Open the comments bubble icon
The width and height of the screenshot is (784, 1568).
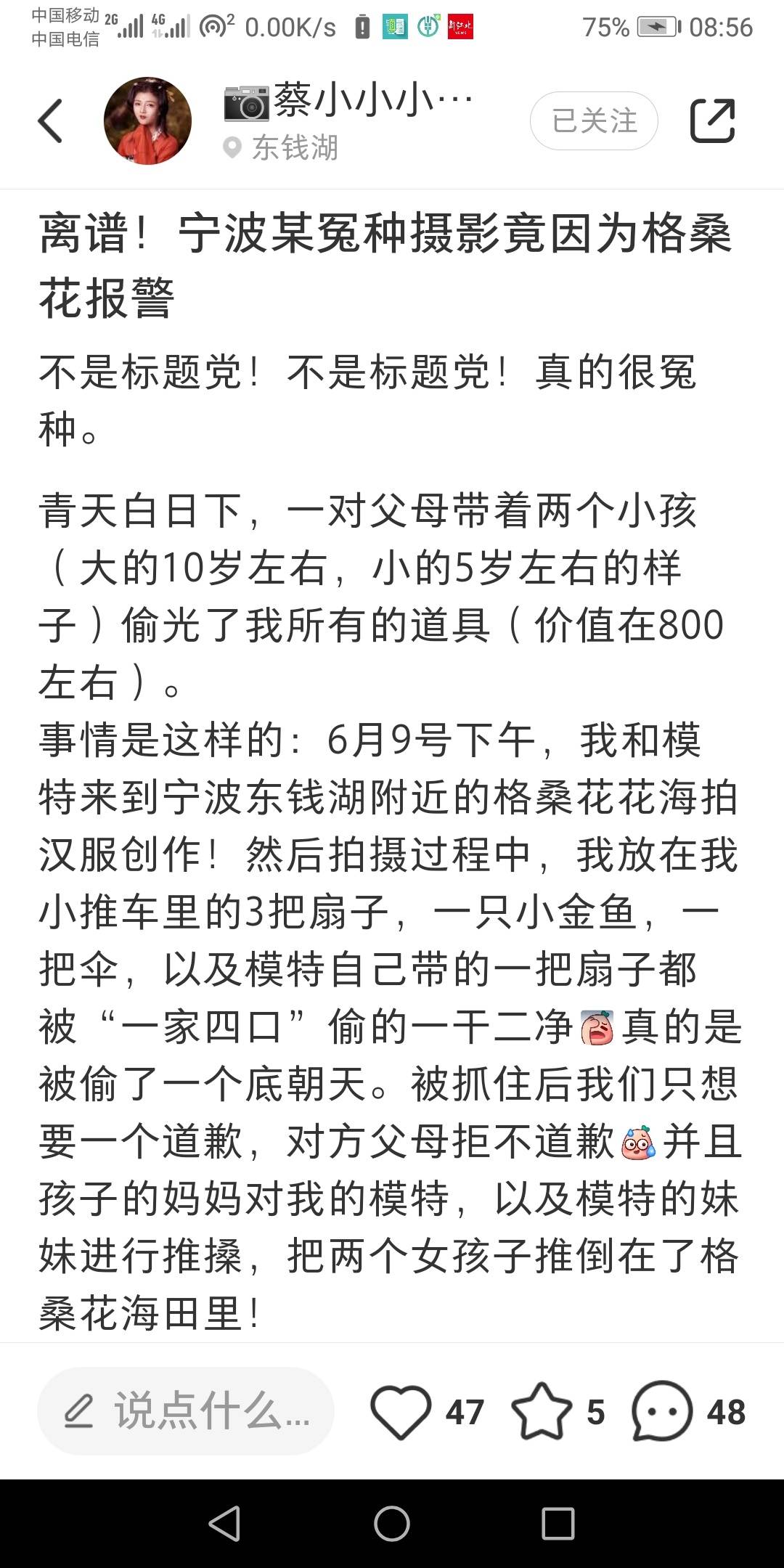pos(661,1411)
